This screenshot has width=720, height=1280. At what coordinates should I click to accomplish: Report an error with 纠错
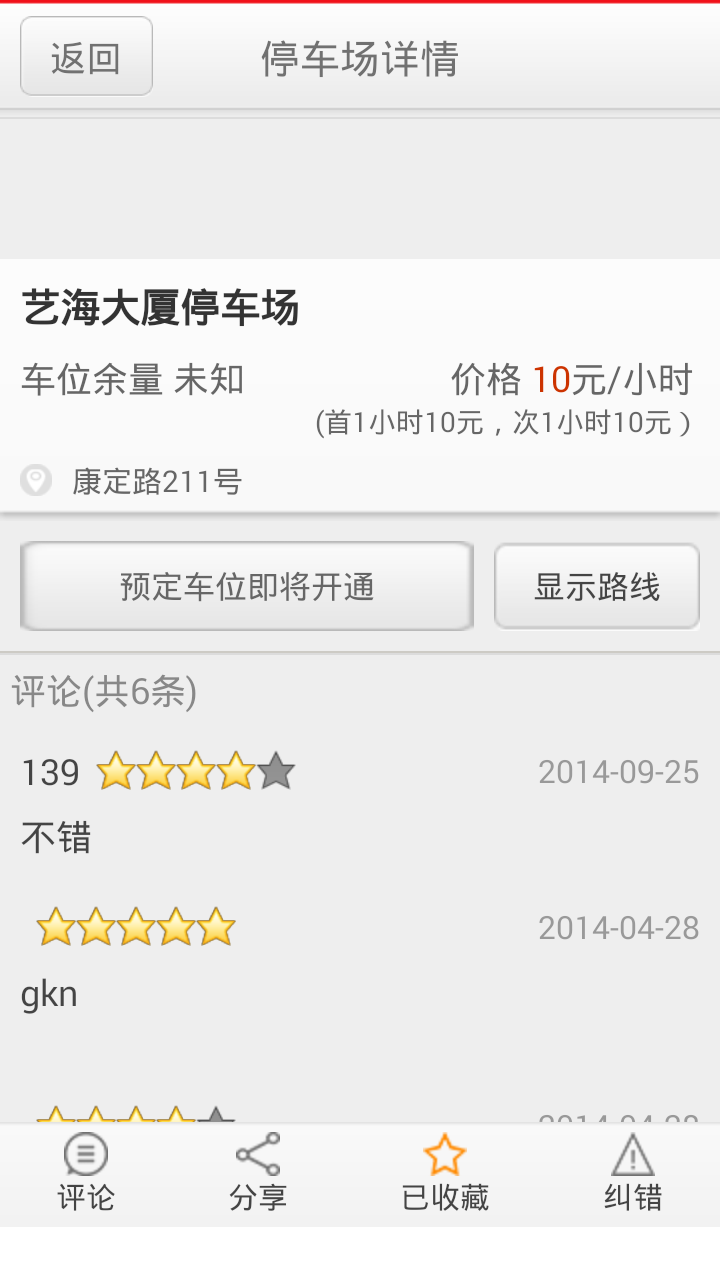point(633,1173)
